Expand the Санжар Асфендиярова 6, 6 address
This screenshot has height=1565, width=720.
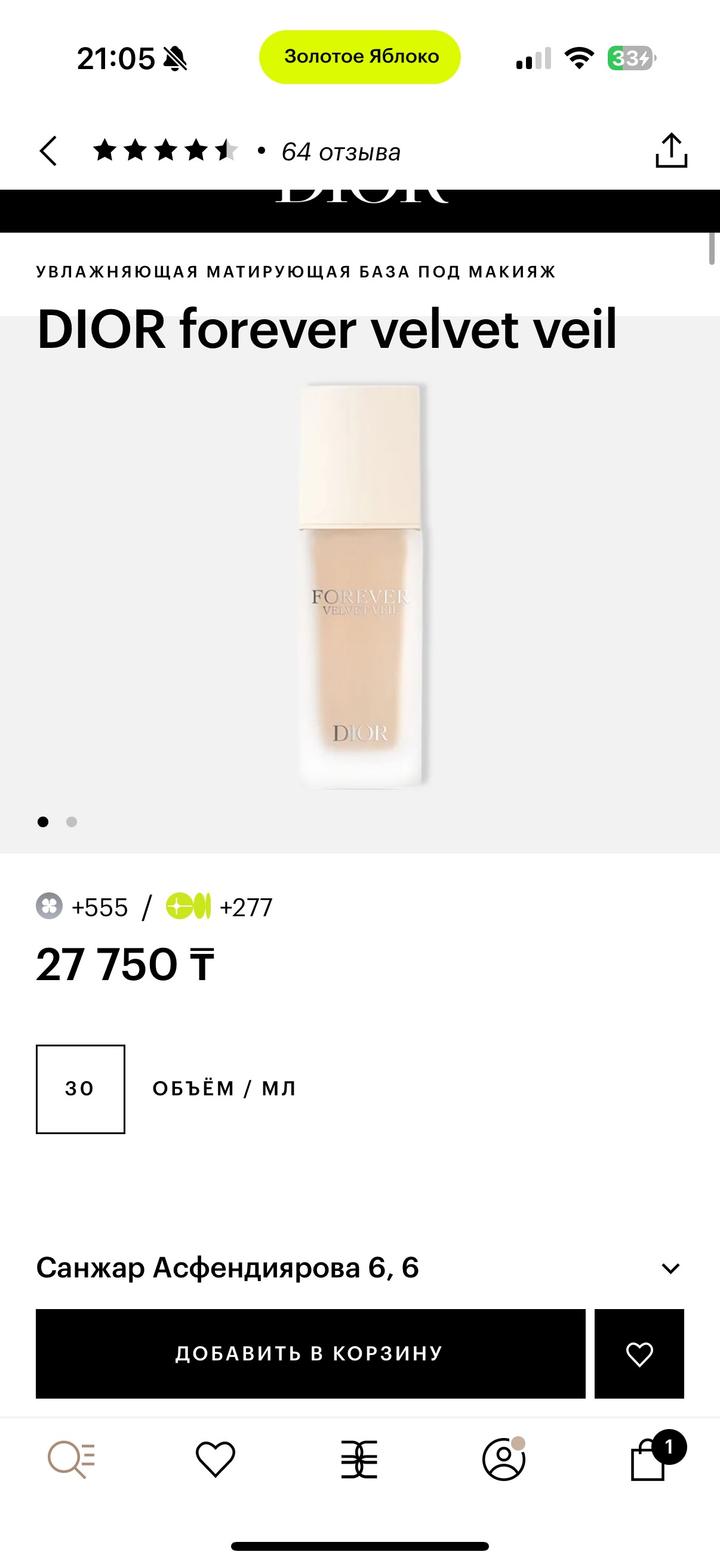[670, 1268]
